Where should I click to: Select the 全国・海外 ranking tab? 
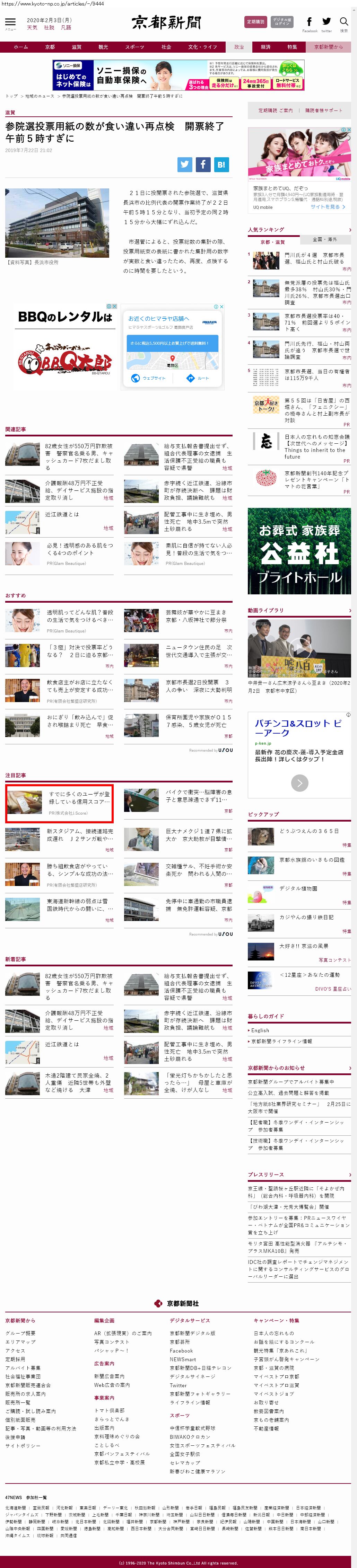pos(324,240)
